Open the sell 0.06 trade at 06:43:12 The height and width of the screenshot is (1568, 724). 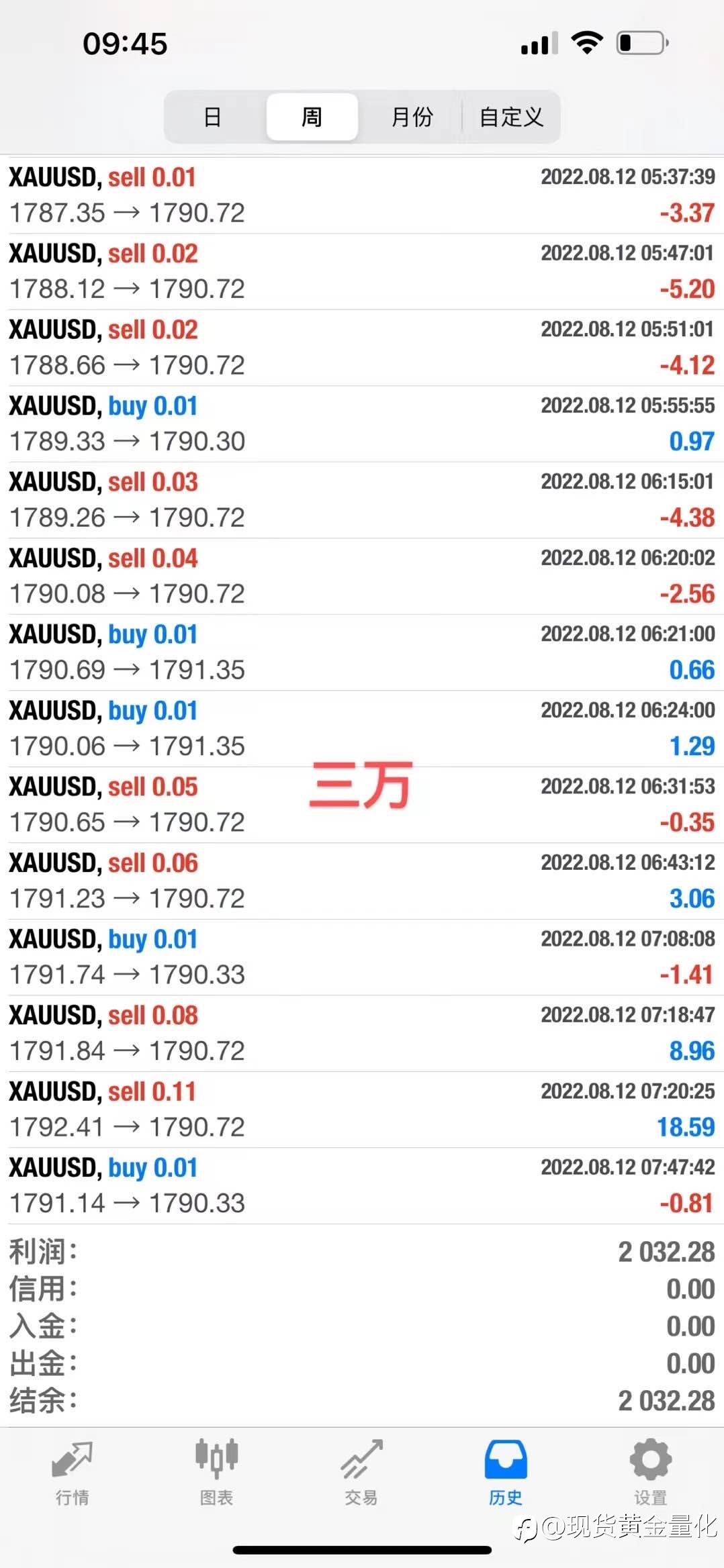[362, 881]
